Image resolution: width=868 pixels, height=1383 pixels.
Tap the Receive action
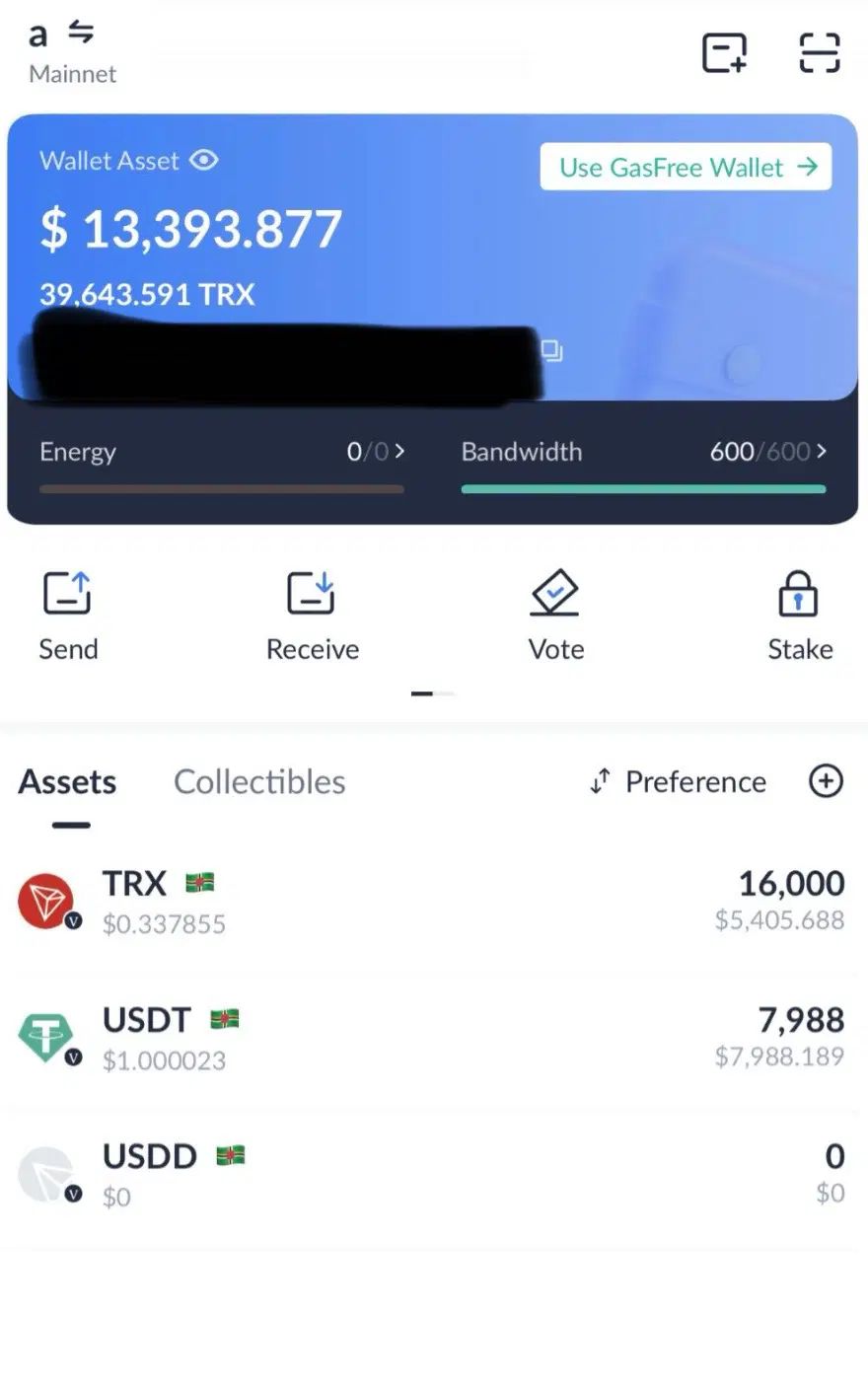click(312, 616)
